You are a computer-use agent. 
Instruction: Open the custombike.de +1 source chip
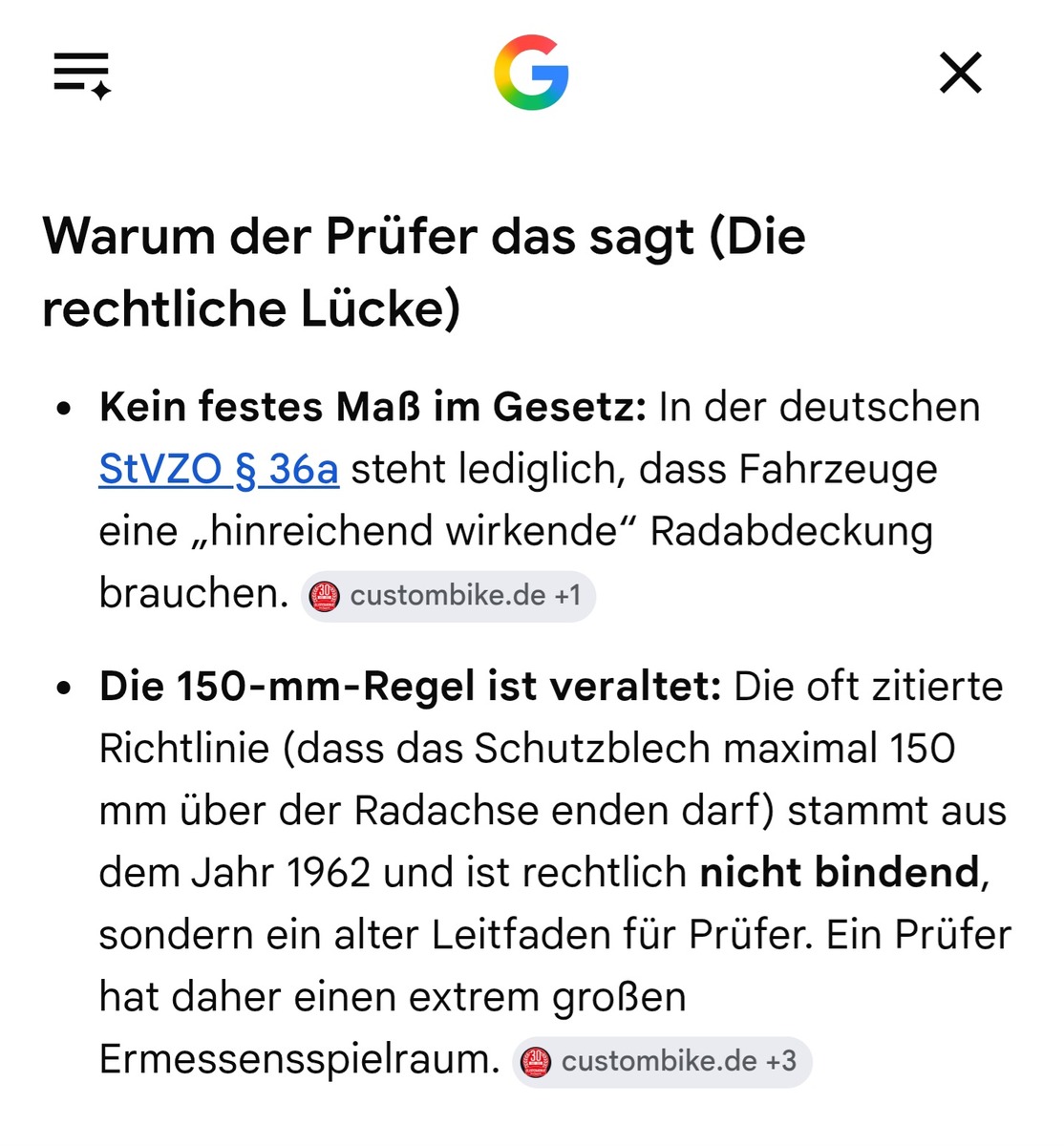click(x=448, y=596)
